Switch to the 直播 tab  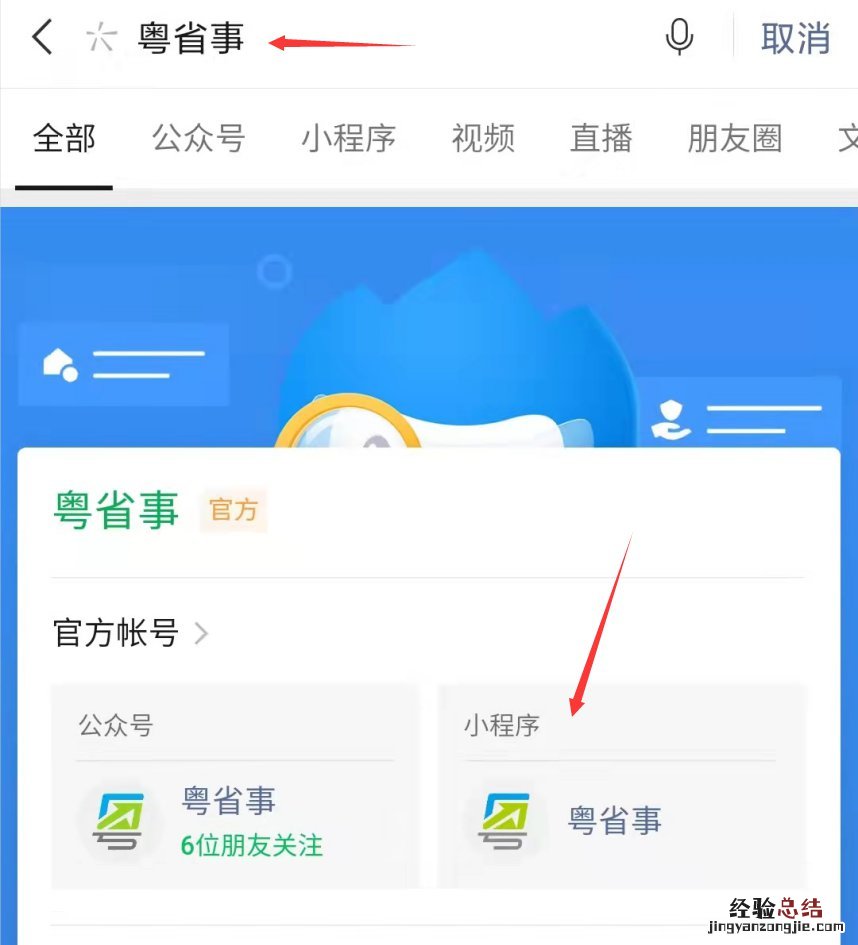[601, 139]
